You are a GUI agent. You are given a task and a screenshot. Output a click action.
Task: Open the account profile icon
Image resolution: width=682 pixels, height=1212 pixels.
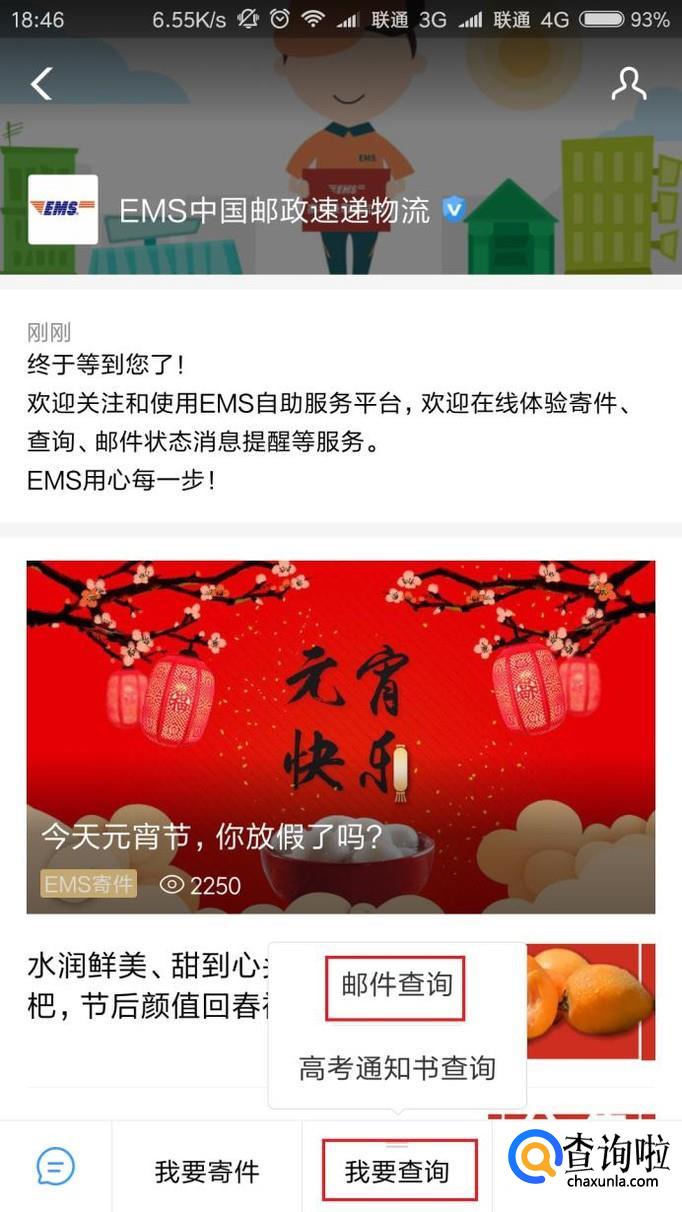click(629, 84)
